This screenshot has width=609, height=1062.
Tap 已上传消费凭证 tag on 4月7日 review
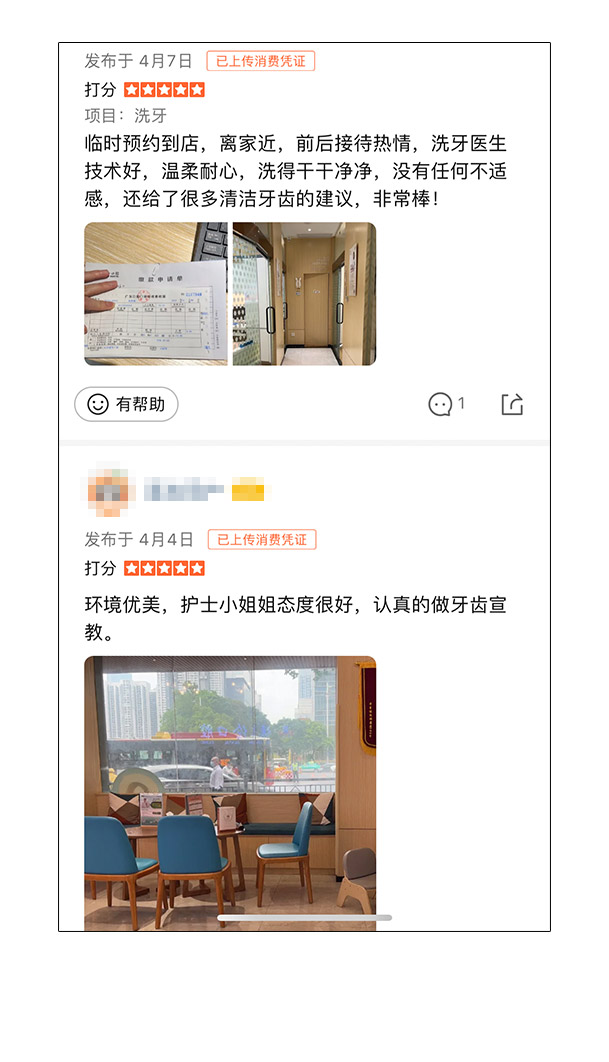tap(260, 61)
